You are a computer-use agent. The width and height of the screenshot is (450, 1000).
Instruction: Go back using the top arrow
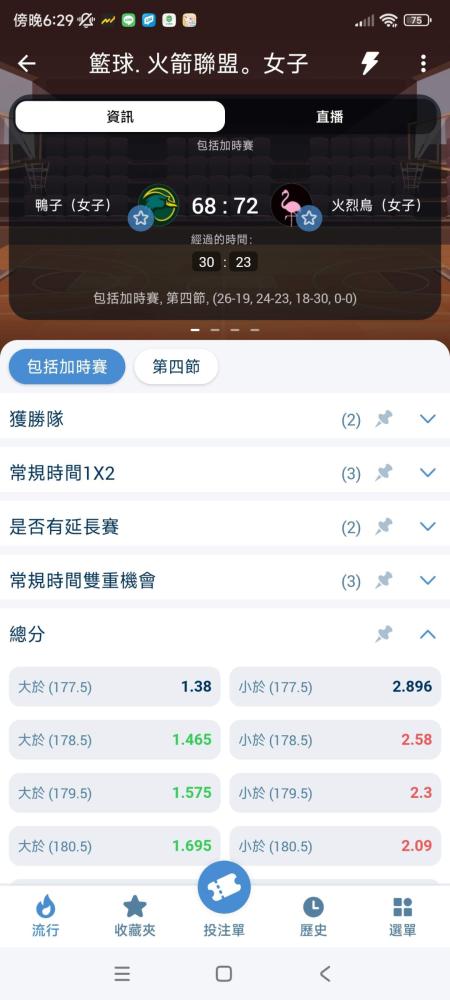tap(26, 63)
